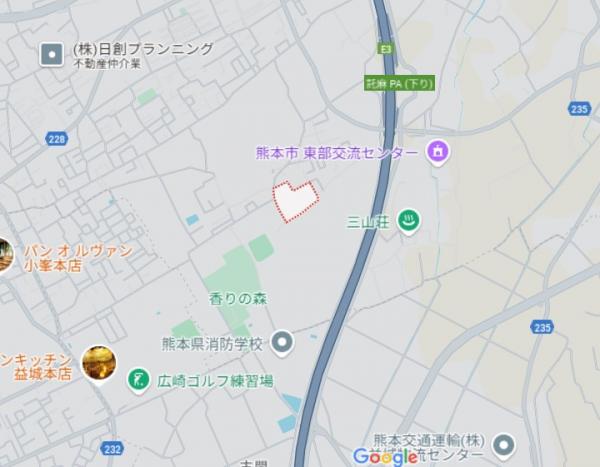The image size is (600, 467).
Task: Open the 三山荘 hot spring marker
Action: 408,221
